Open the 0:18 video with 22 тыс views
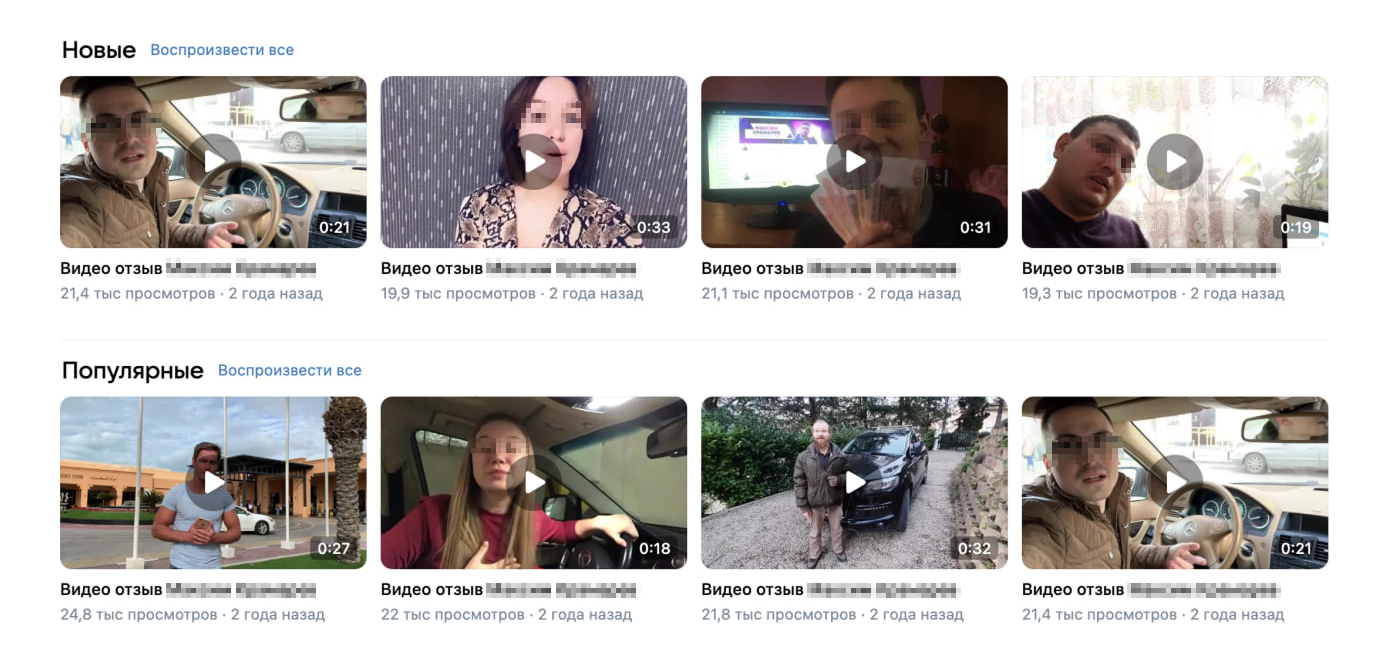 click(534, 483)
